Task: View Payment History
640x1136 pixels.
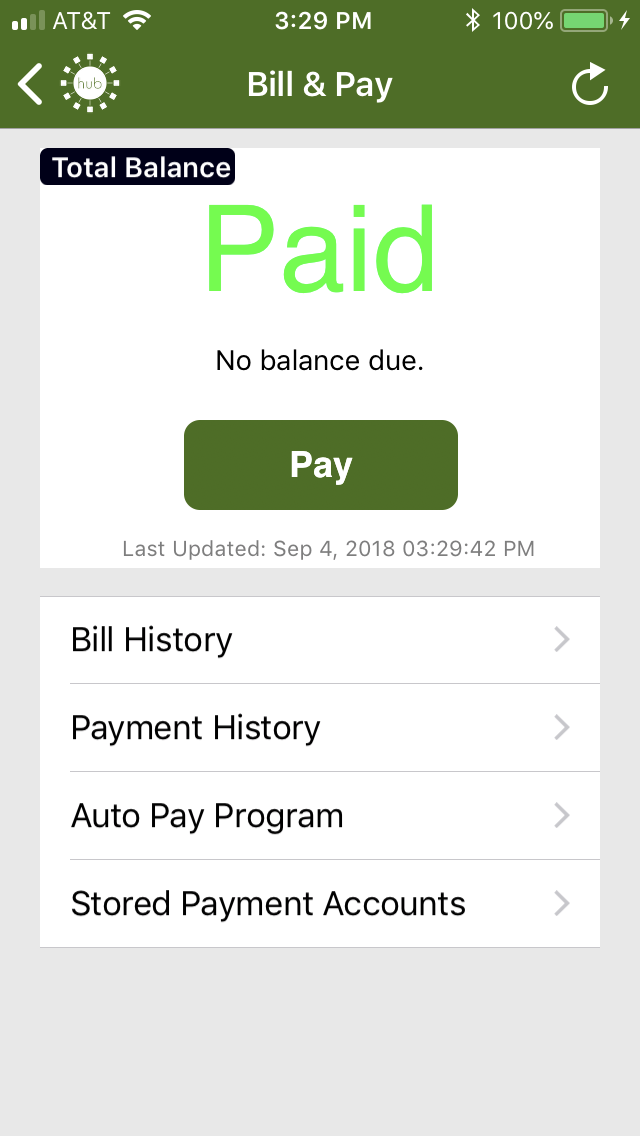Action: pos(320,727)
